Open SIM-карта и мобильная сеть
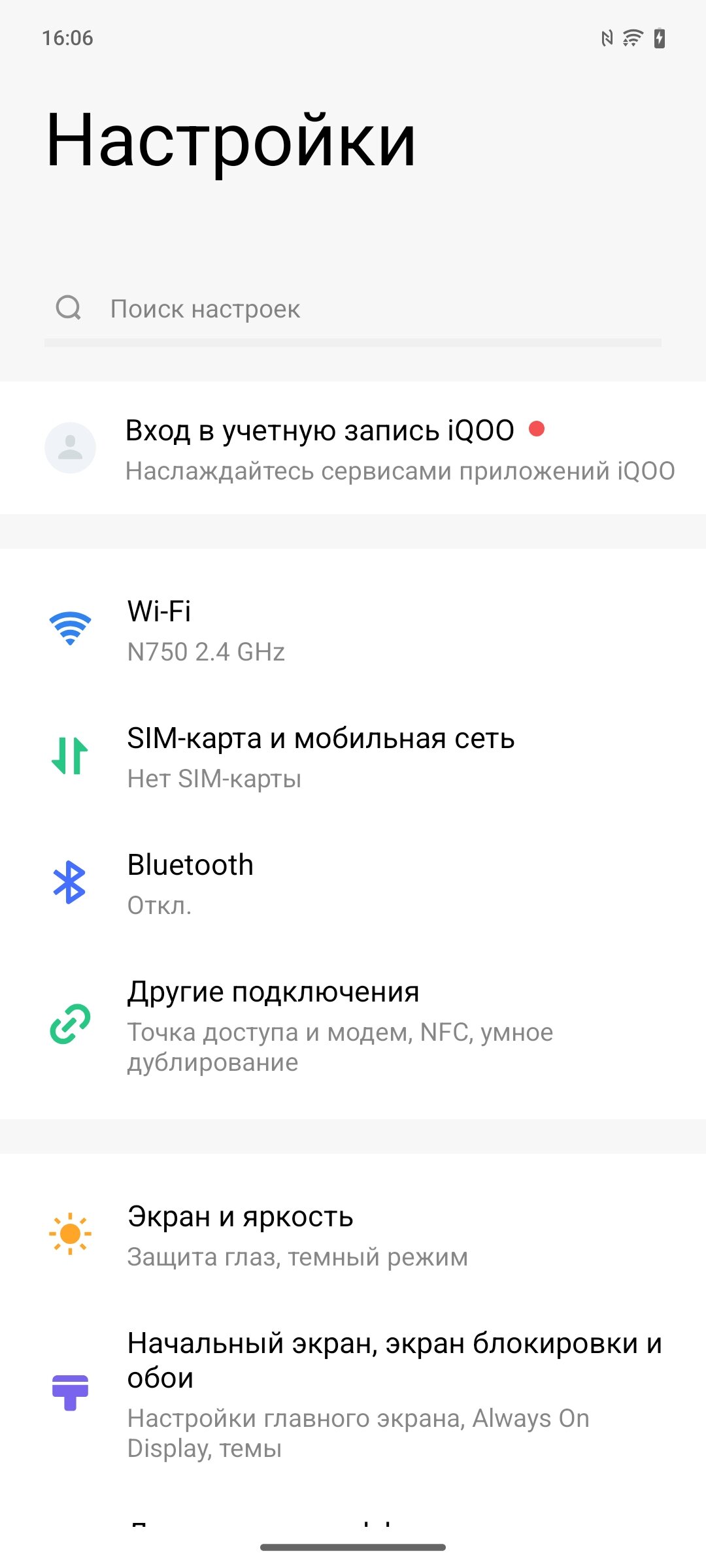706x1568 pixels. 353,757
